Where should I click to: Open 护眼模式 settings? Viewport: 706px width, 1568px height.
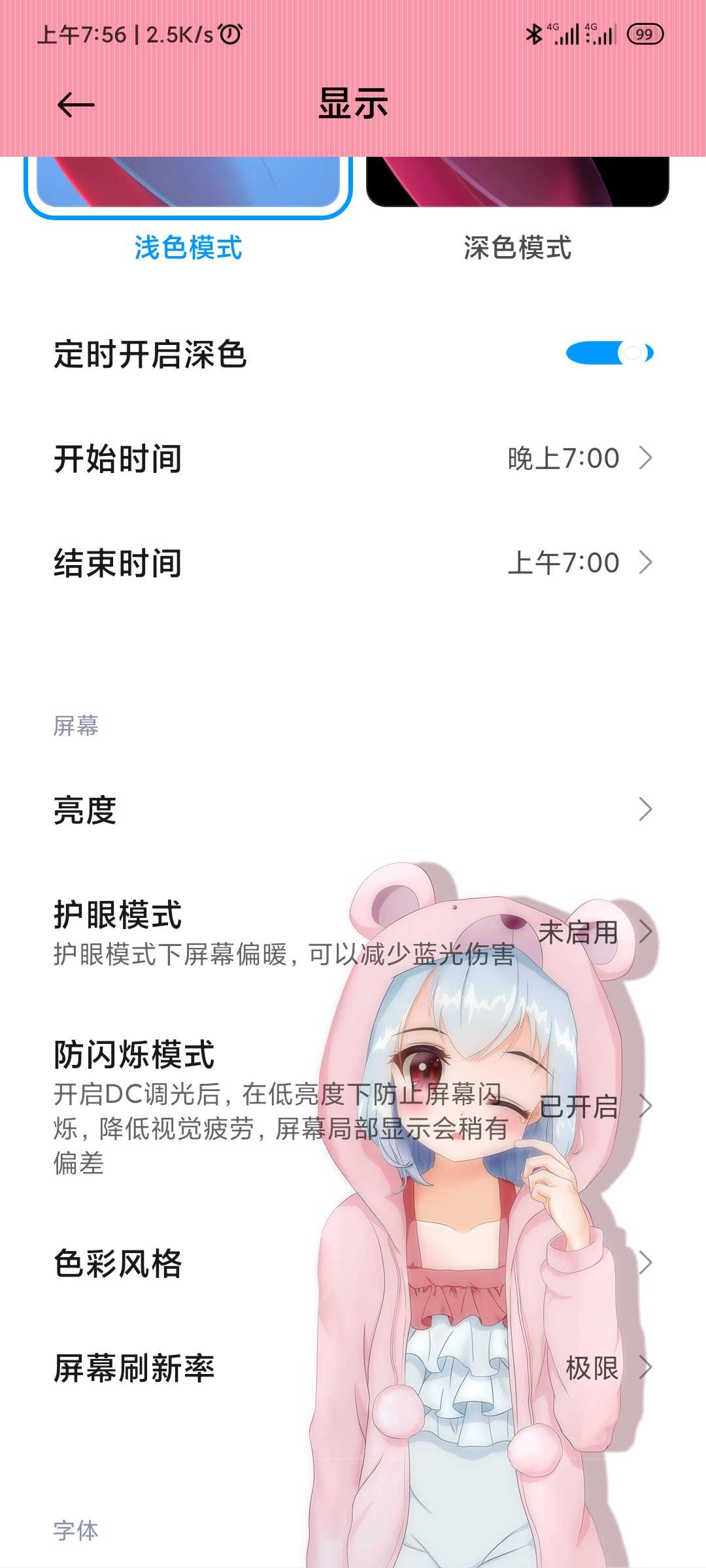(353, 932)
